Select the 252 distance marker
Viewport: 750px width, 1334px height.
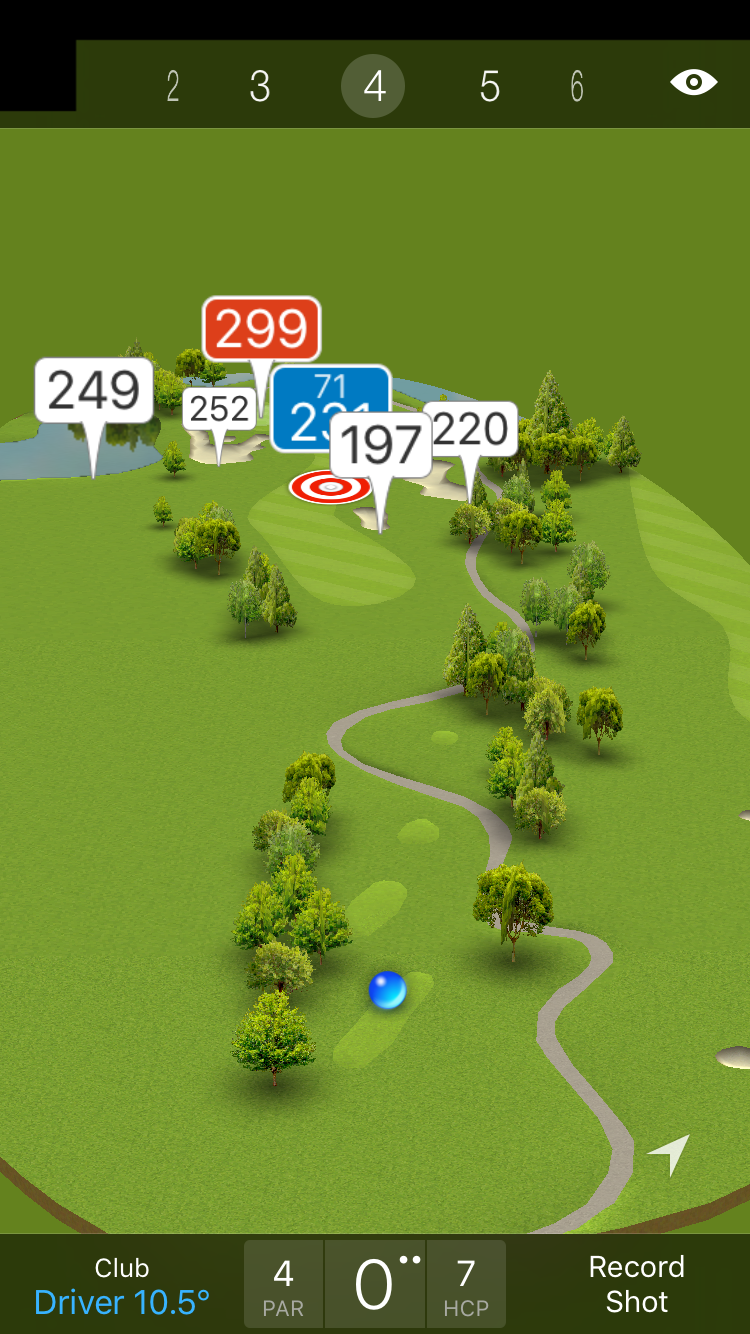pyautogui.click(x=219, y=409)
